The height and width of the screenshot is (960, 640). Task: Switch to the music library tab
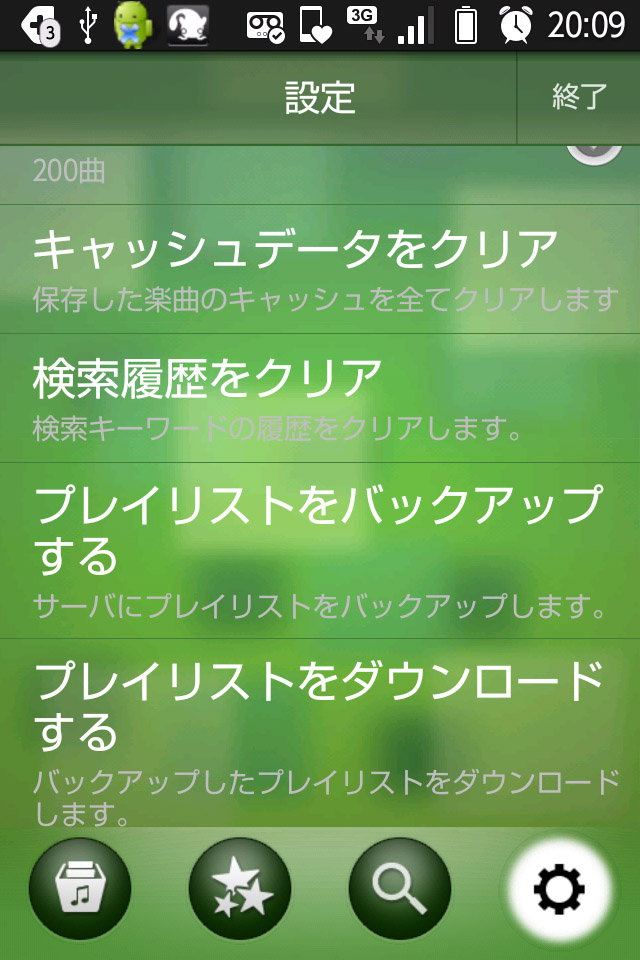(x=80, y=889)
